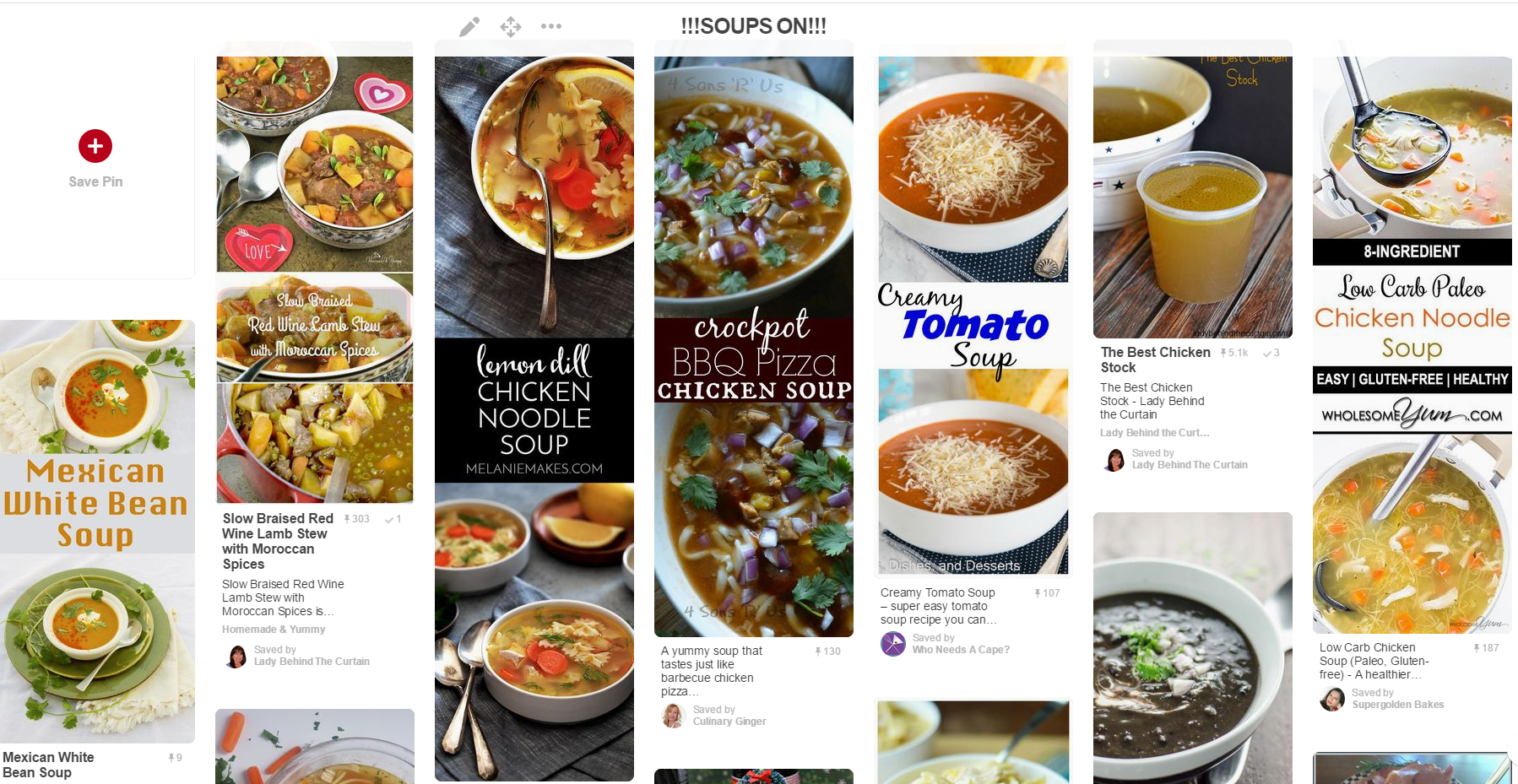Image resolution: width=1518 pixels, height=784 pixels.
Task: Tap the Save Pin plus button
Action: tap(95, 146)
